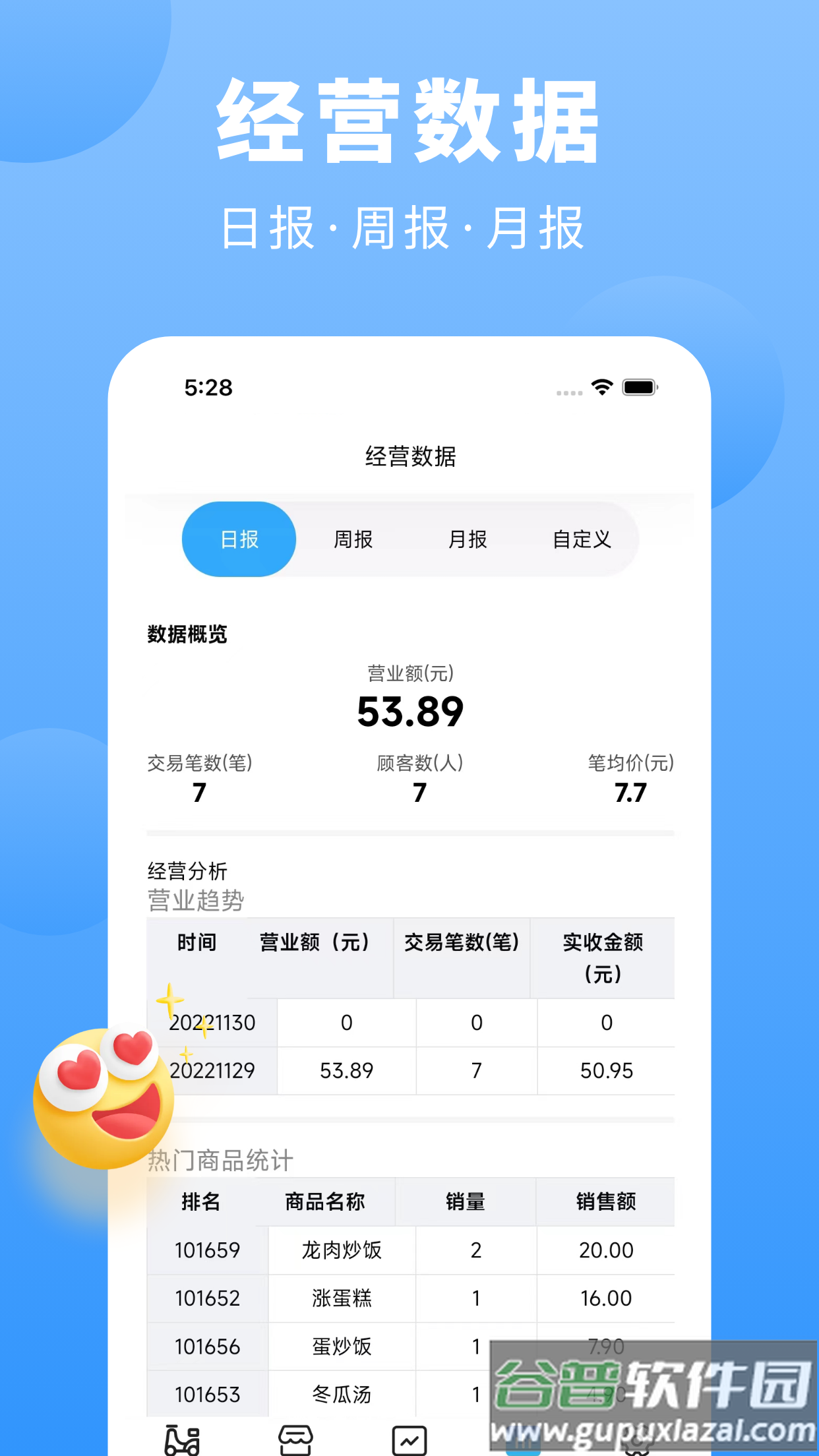
Task: Click the 20221129 row in 营业趋势 table
Action: pos(212,1071)
